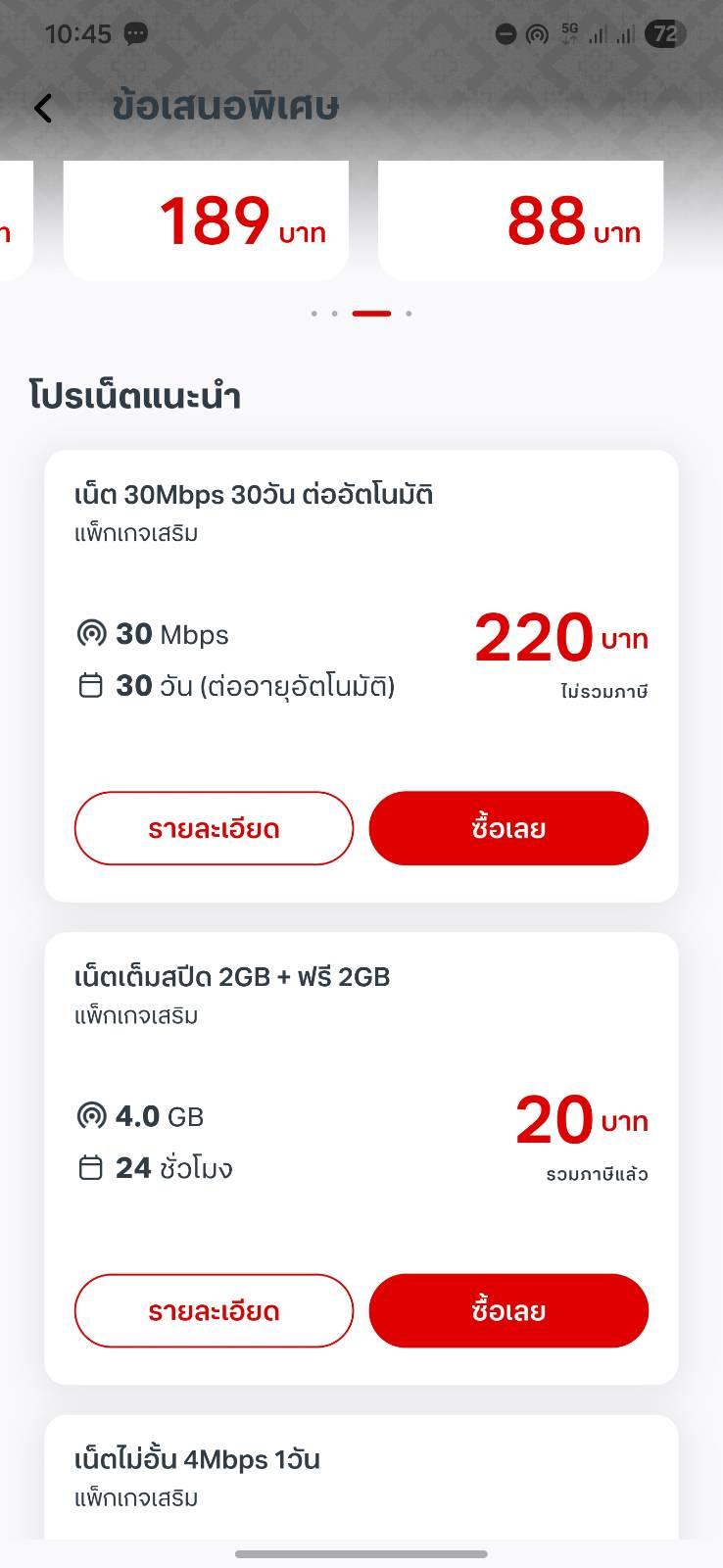Open the 88 บาท special offer card
Screen dimensions: 723x1568
pos(520,221)
